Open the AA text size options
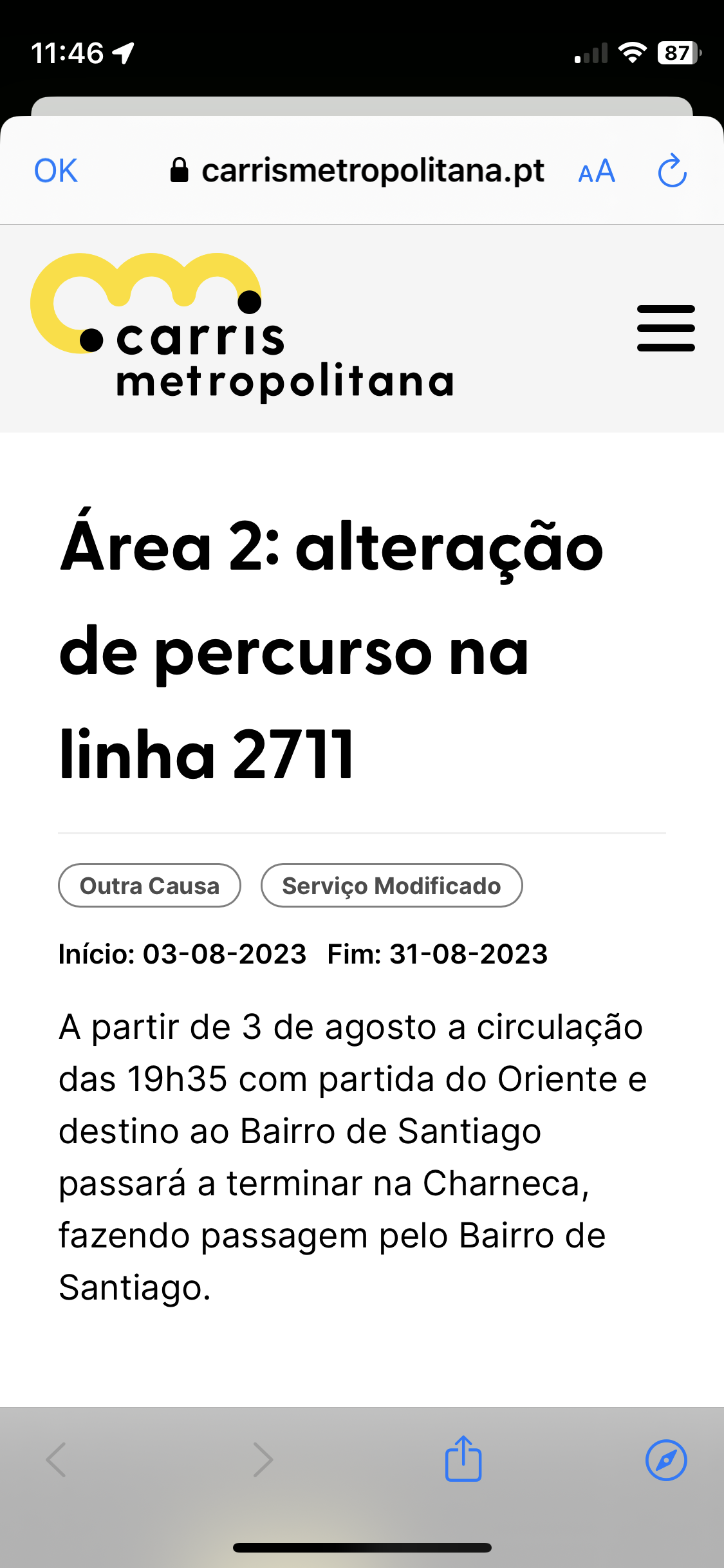Image resolution: width=724 pixels, height=1568 pixels. [x=597, y=171]
